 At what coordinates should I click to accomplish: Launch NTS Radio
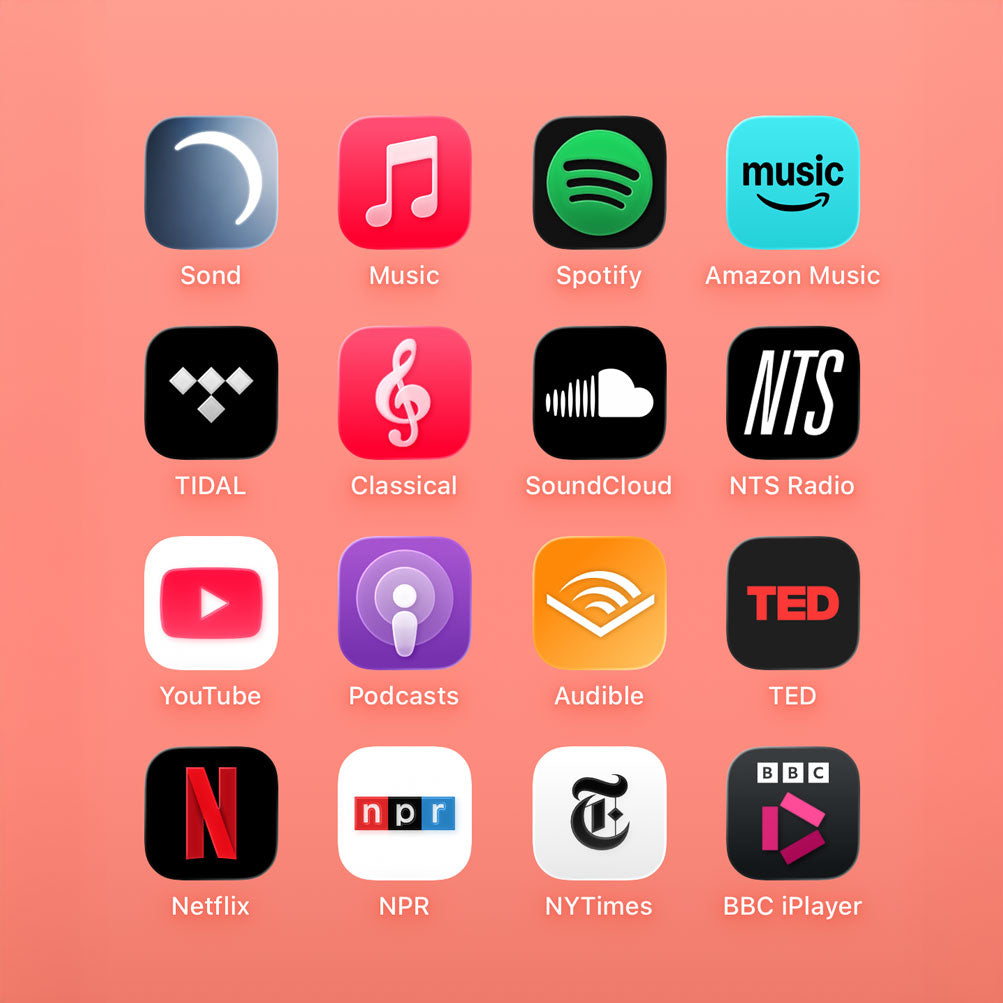click(792, 392)
